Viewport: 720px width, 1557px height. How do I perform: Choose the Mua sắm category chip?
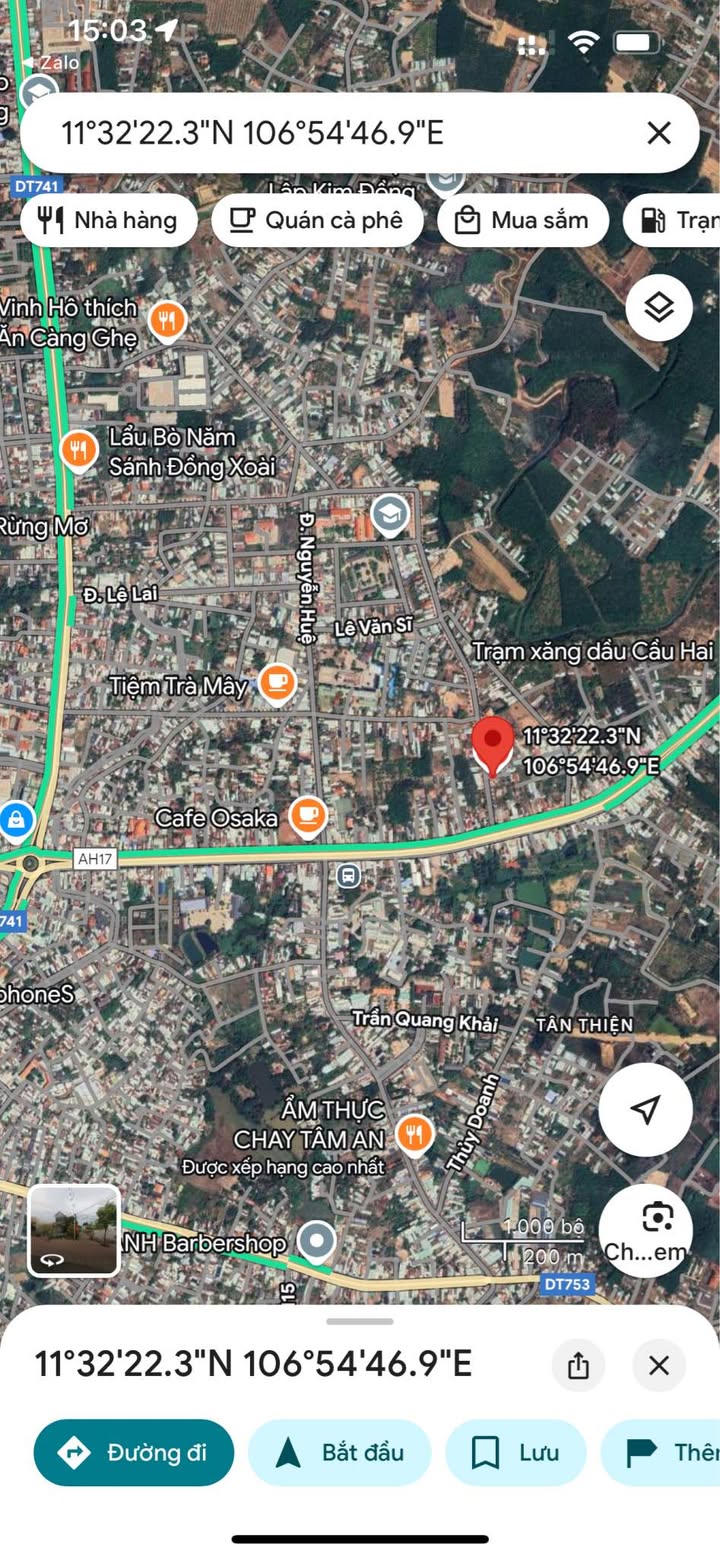click(522, 220)
